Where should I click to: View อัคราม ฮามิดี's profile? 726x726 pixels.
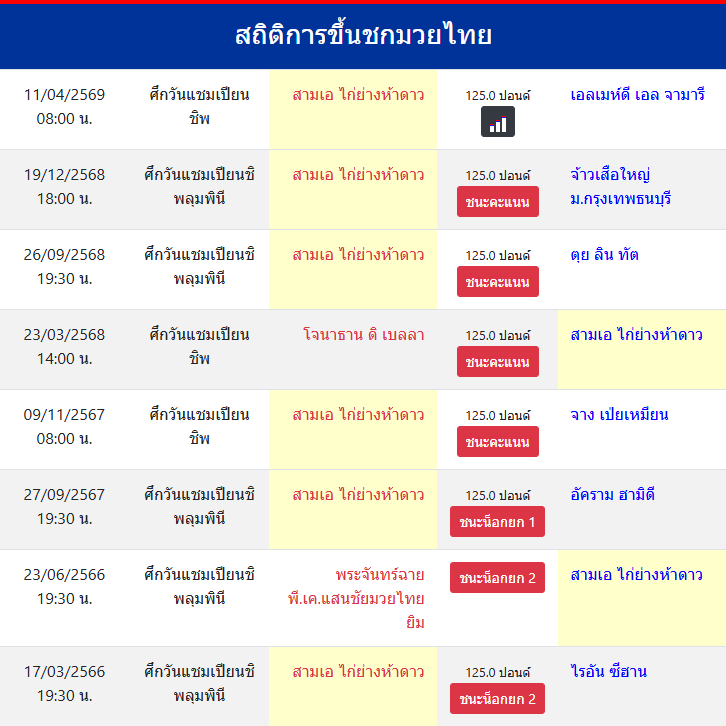click(612, 495)
